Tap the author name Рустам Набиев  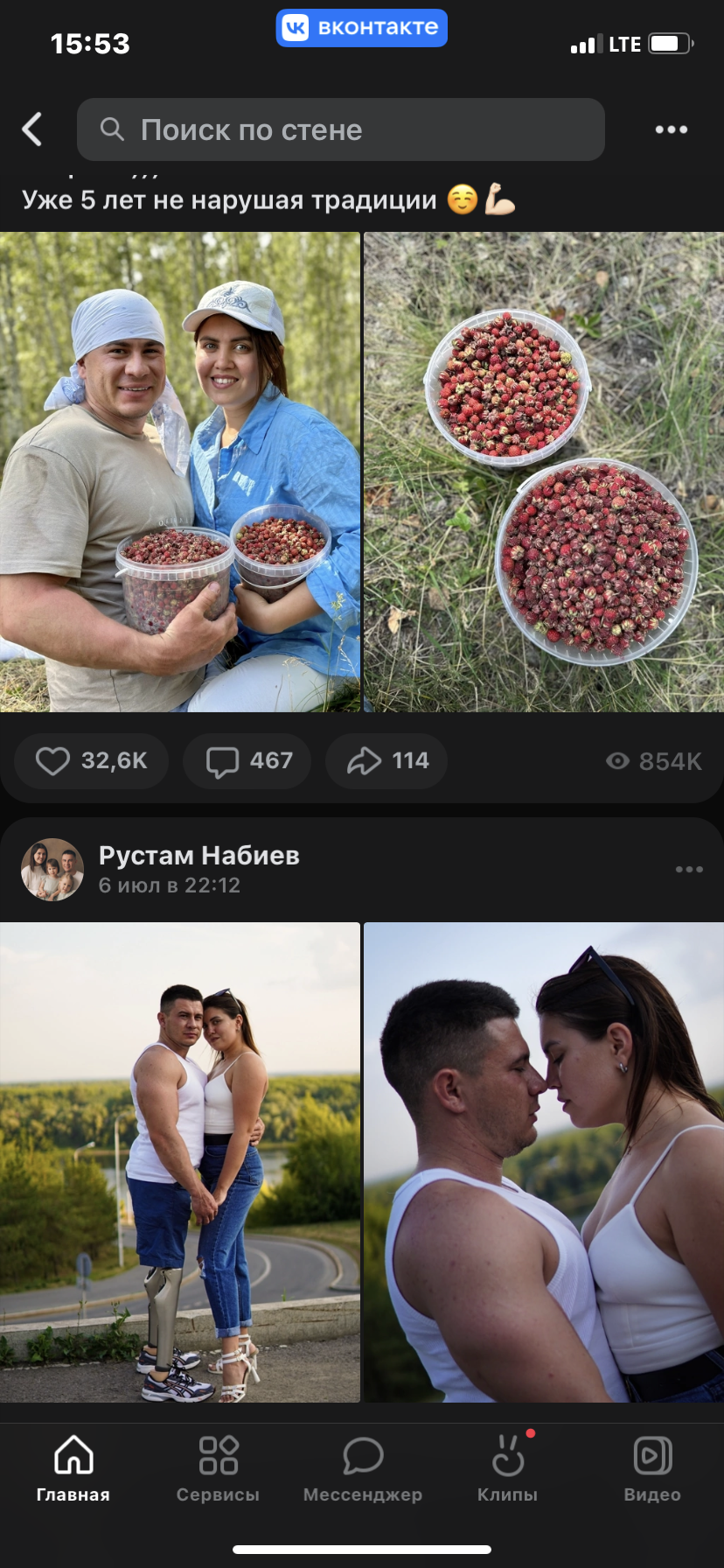[x=199, y=856]
